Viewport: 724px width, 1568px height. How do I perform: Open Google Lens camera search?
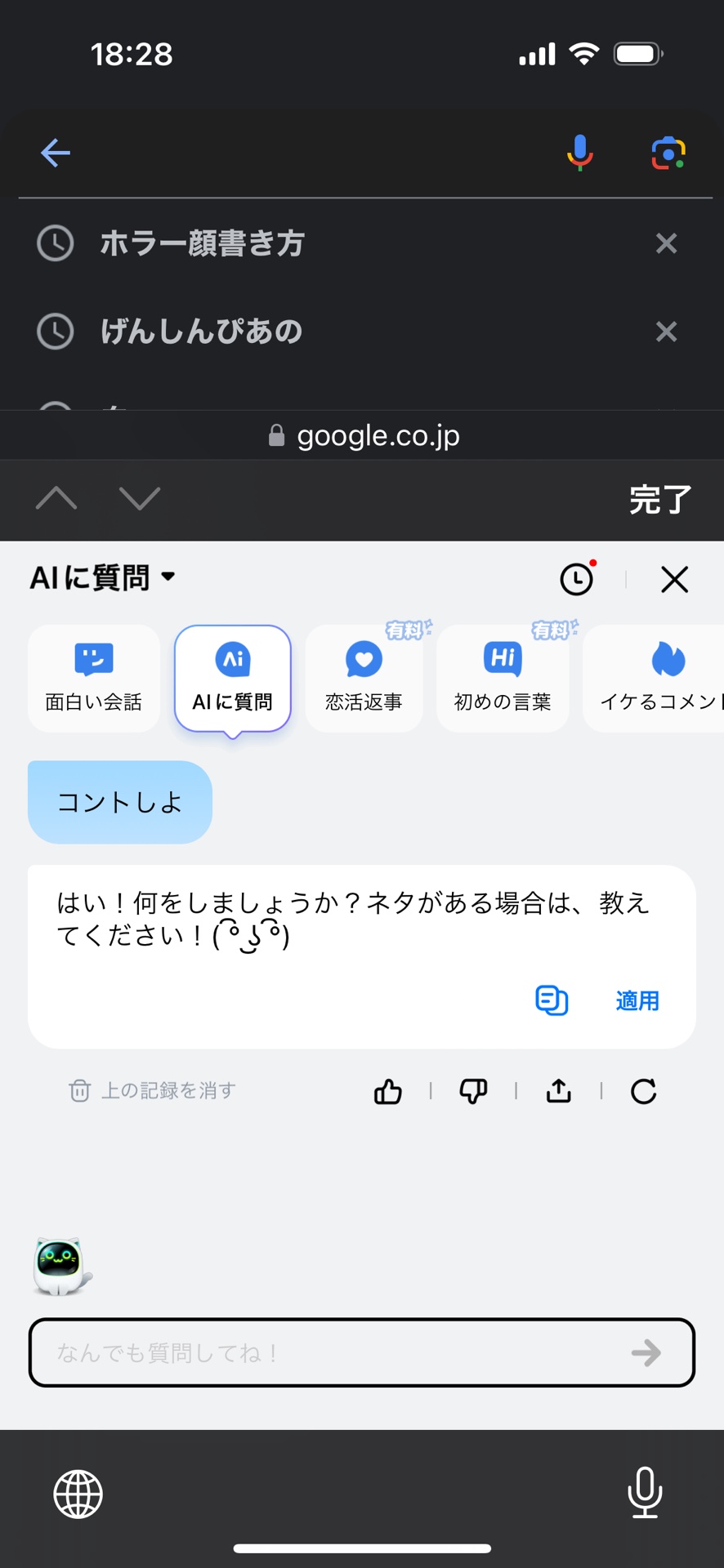(668, 154)
